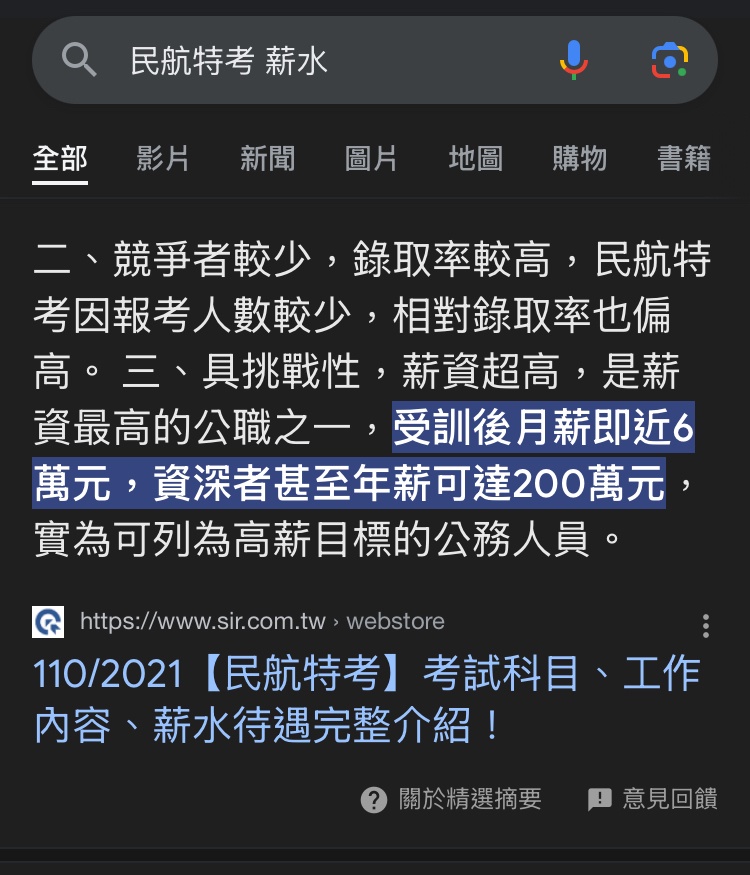750x875 pixels.
Task: Open the 110/2021【民航特考】result link
Action: pos(366,699)
